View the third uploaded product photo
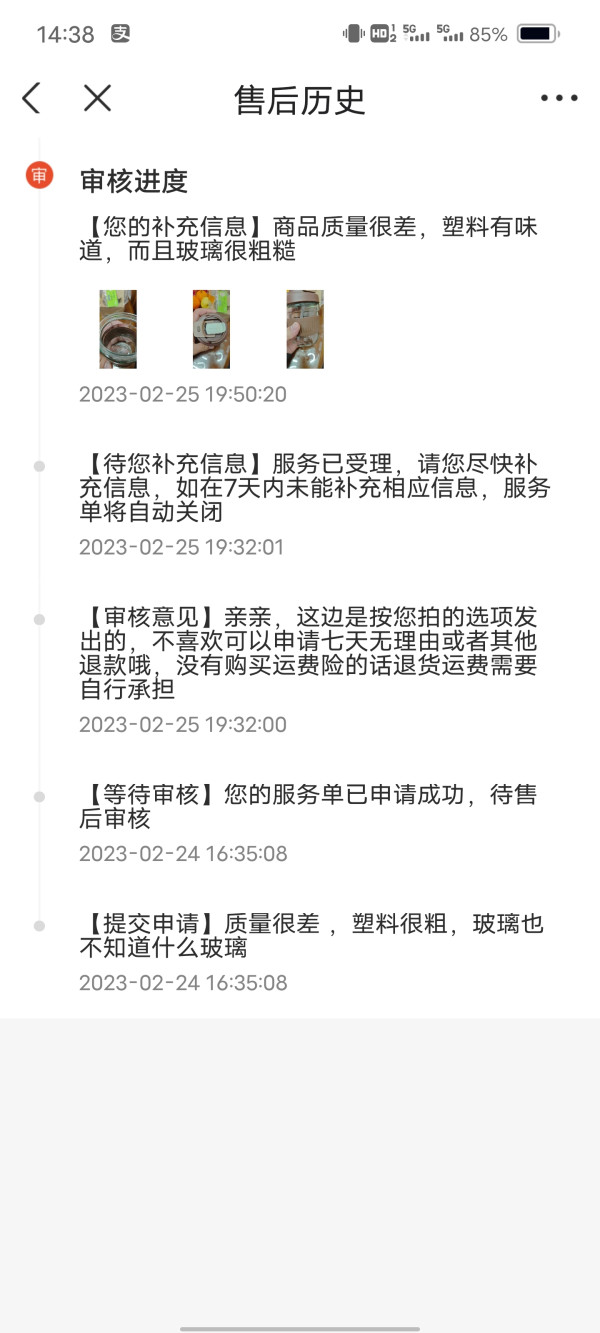 pyautogui.click(x=305, y=329)
